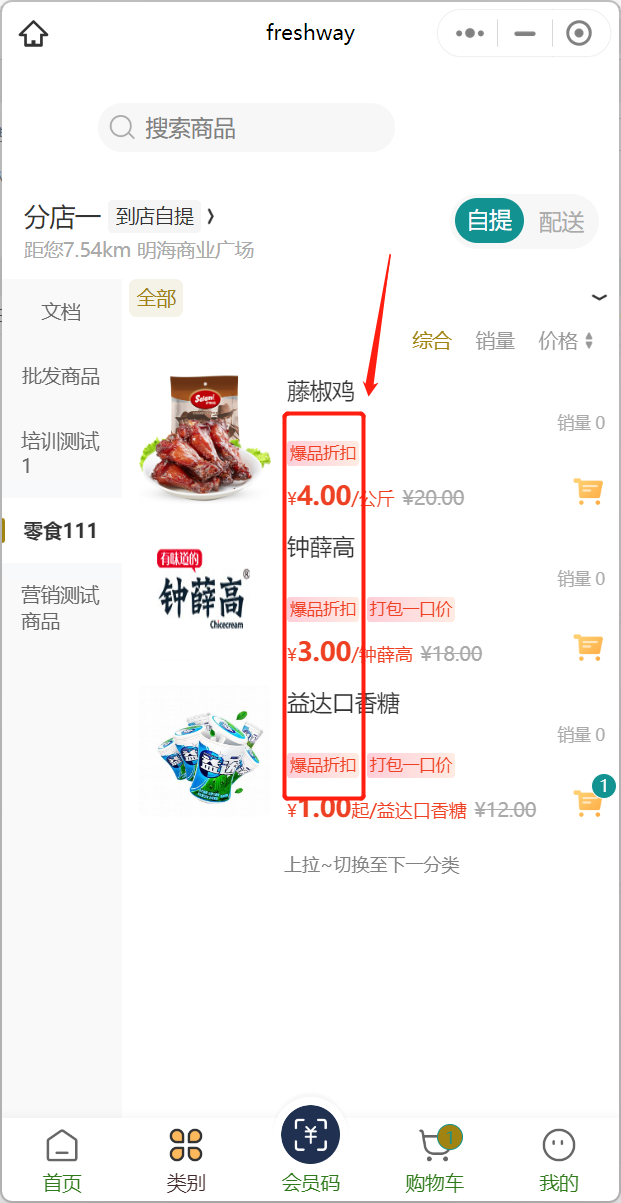Expand the subcategory dropdown chevron

click(x=599, y=297)
